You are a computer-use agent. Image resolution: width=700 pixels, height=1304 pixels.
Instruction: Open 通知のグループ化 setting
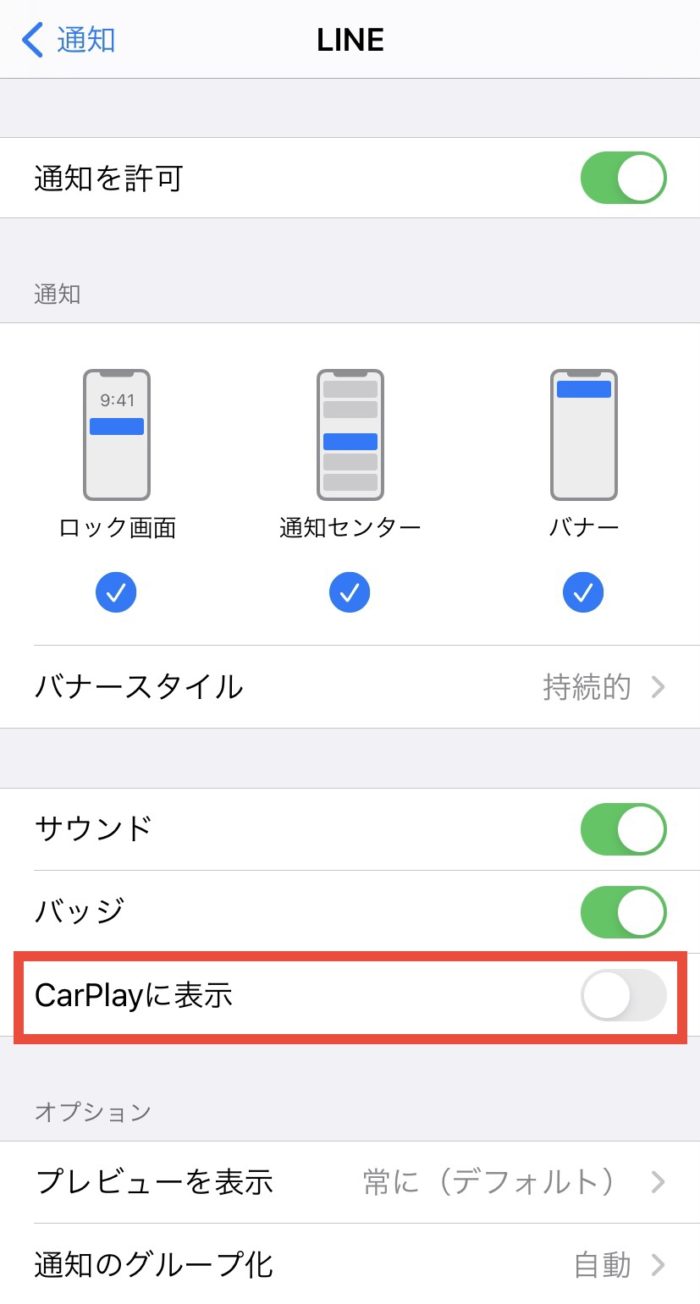click(x=350, y=1264)
